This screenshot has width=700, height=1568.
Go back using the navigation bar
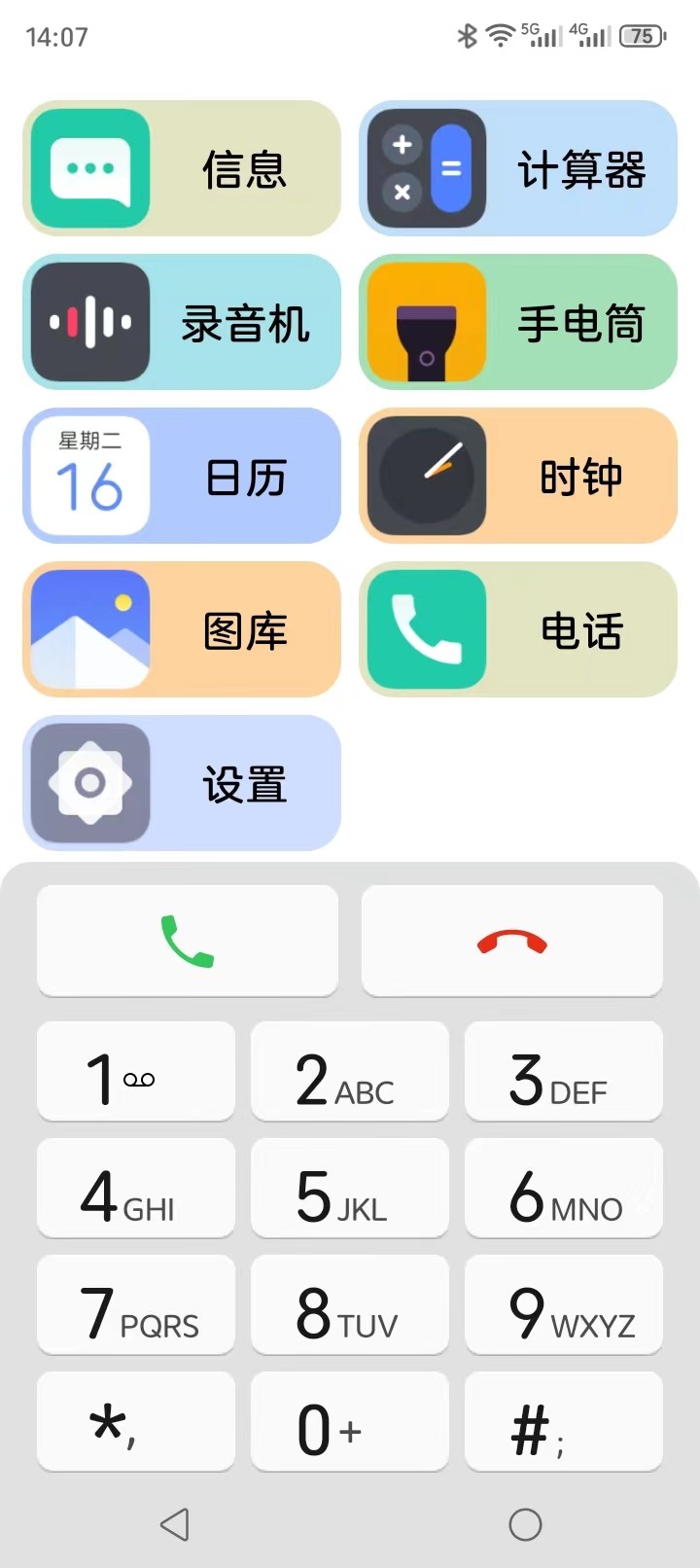[175, 1524]
